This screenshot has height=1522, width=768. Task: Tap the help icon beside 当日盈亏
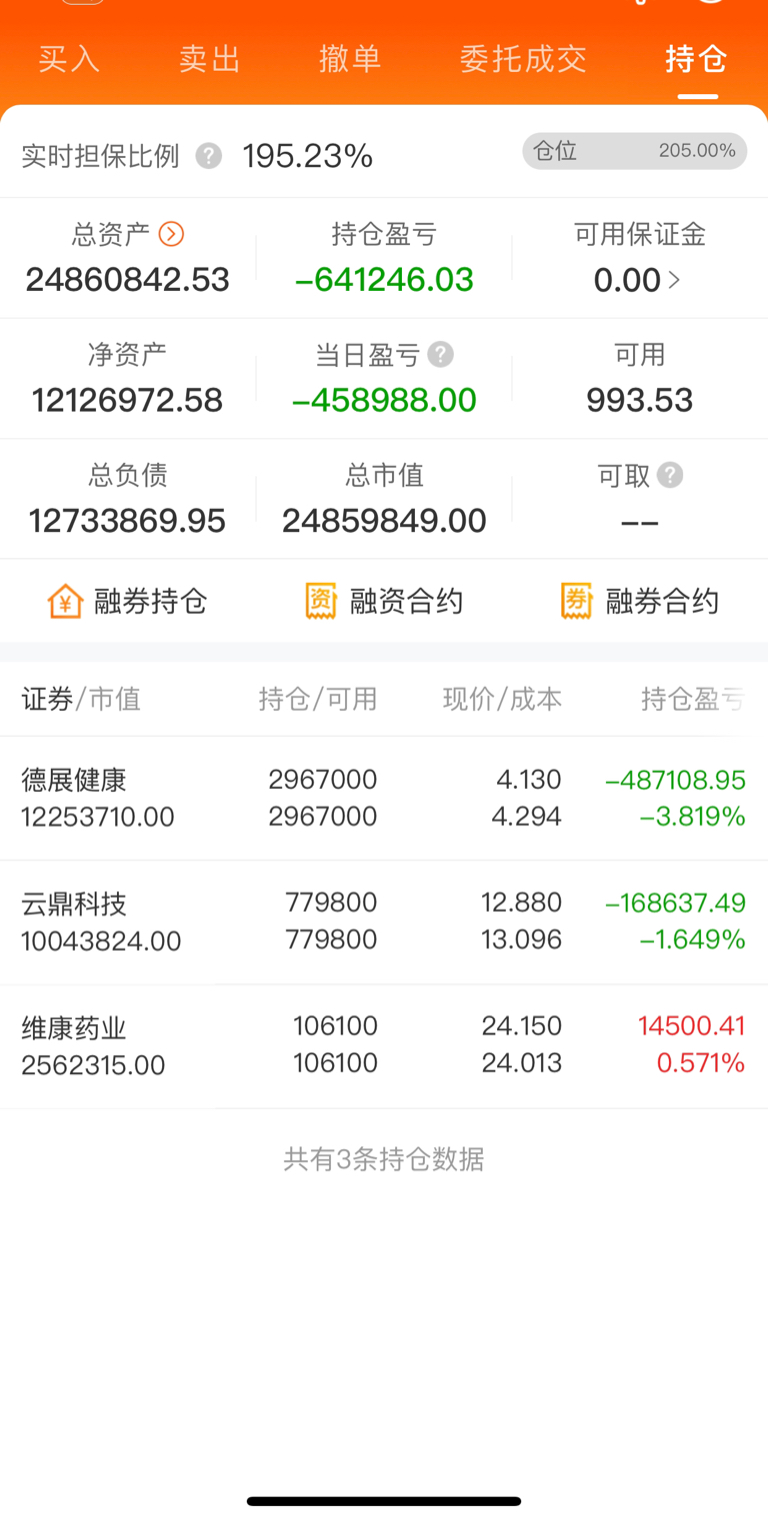pyautogui.click(x=440, y=355)
